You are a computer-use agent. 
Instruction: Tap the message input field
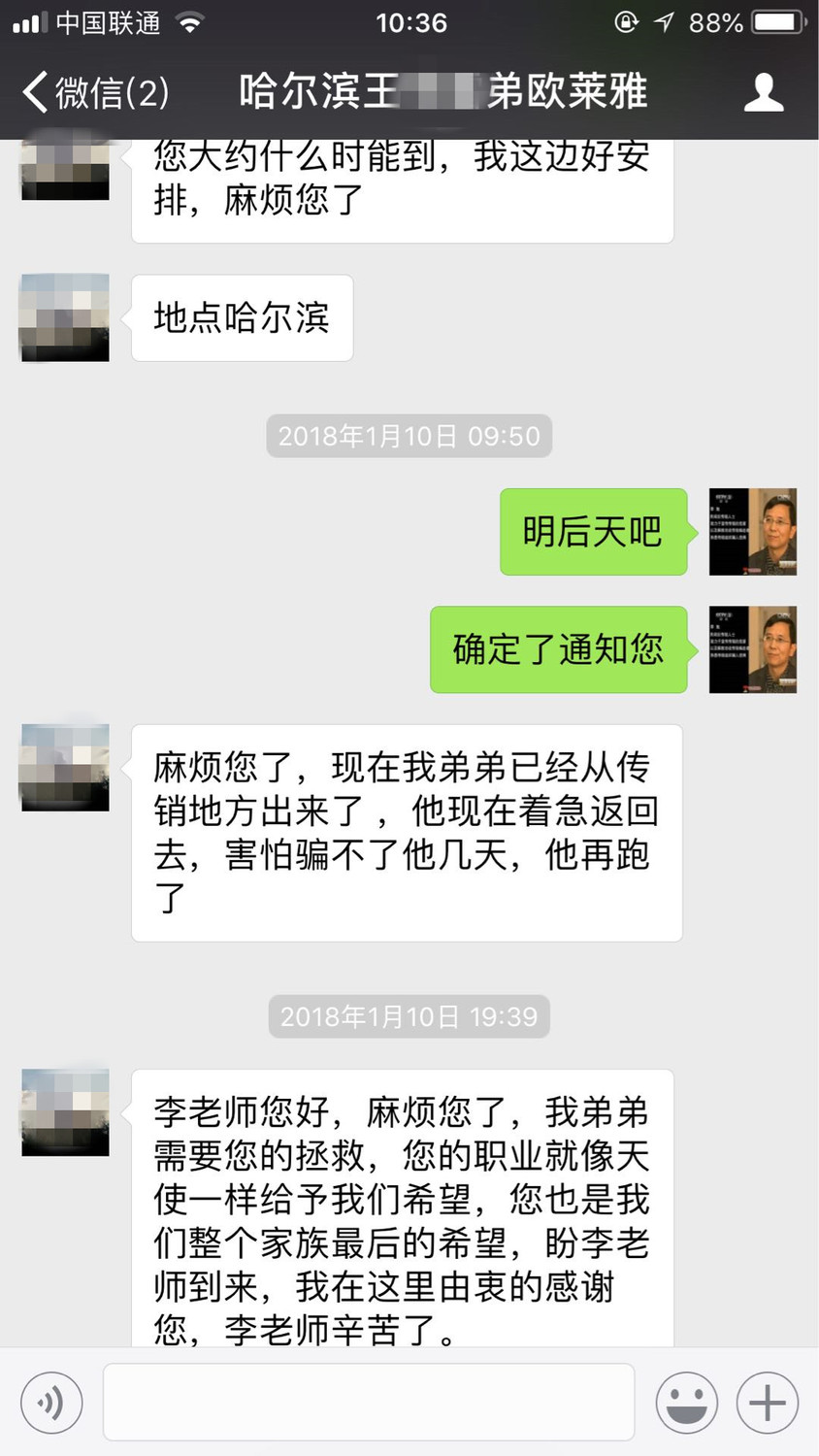[x=369, y=1402]
